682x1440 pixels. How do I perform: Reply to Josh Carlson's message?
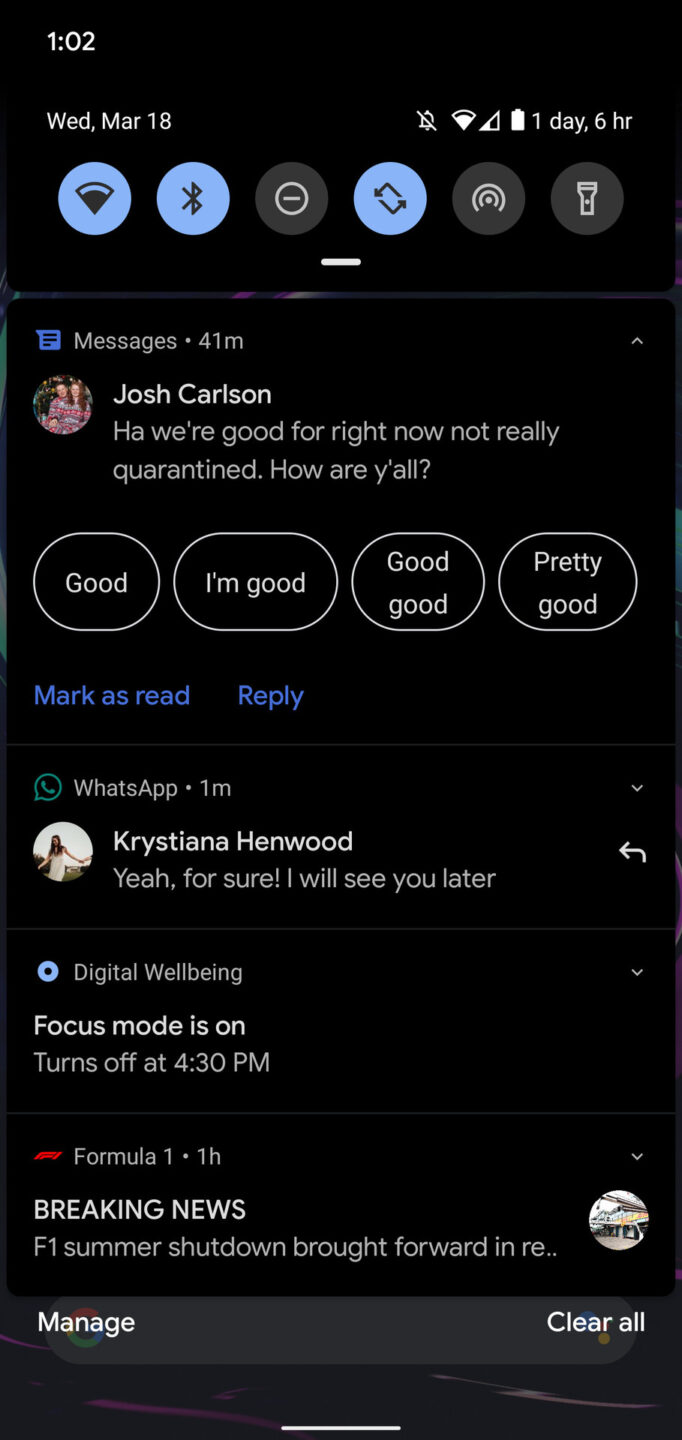point(270,696)
